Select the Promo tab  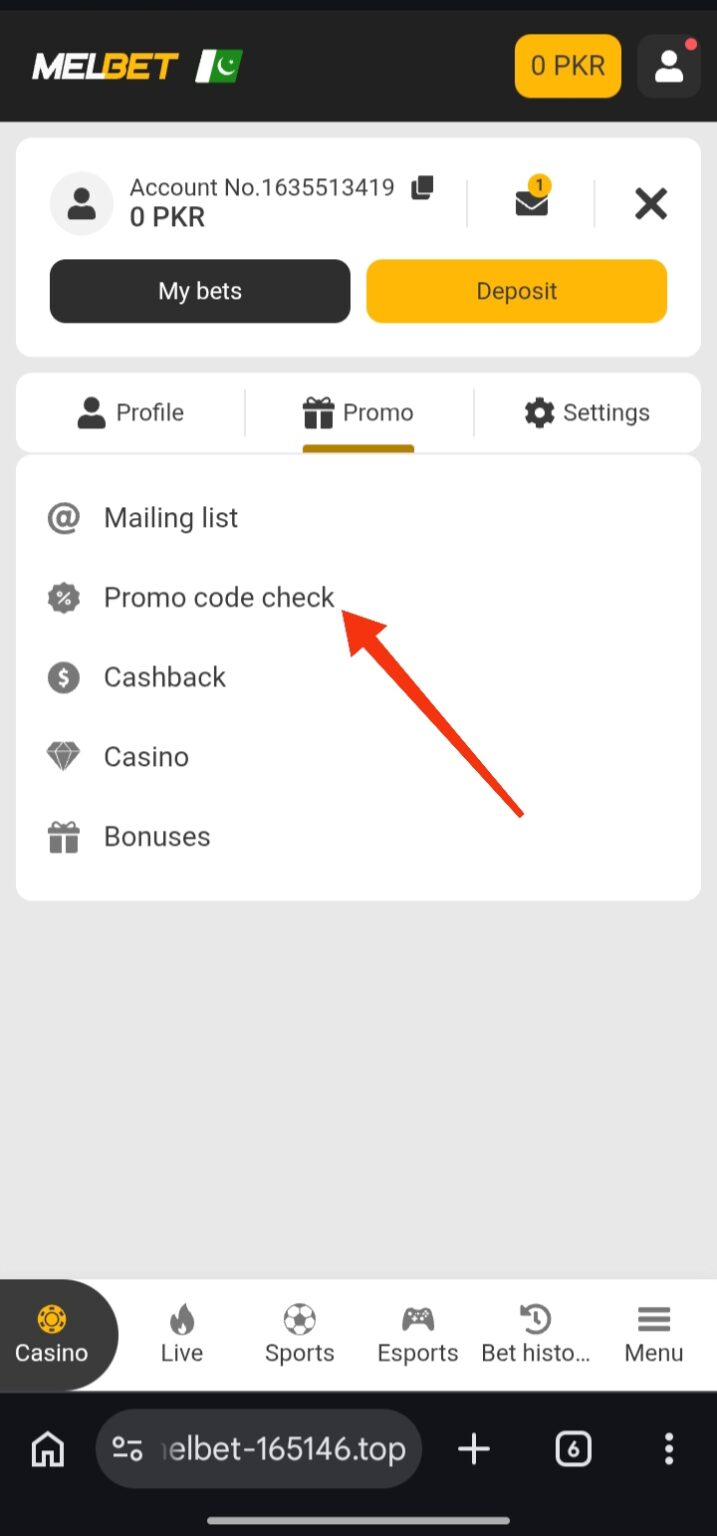[358, 412]
